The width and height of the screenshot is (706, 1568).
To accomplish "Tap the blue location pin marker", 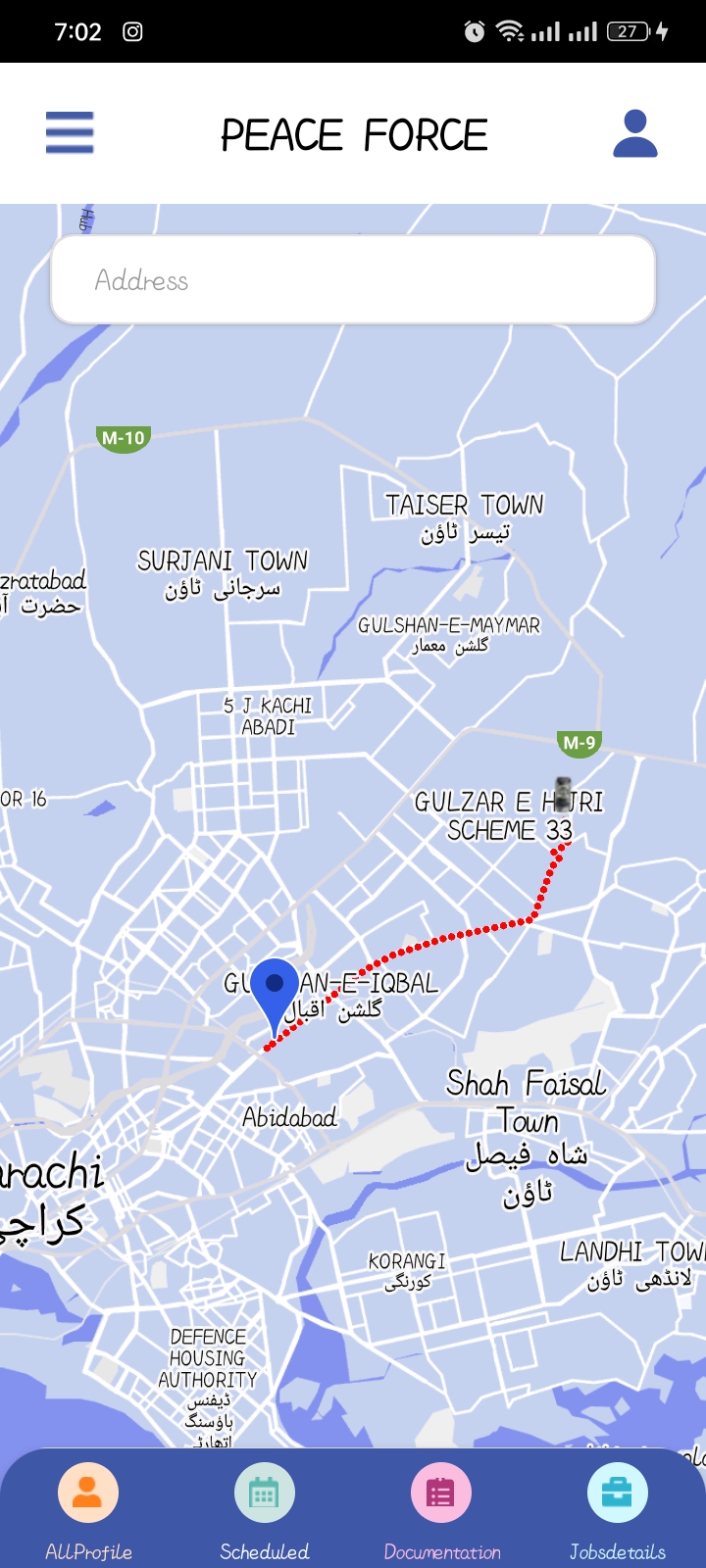I will (275, 992).
